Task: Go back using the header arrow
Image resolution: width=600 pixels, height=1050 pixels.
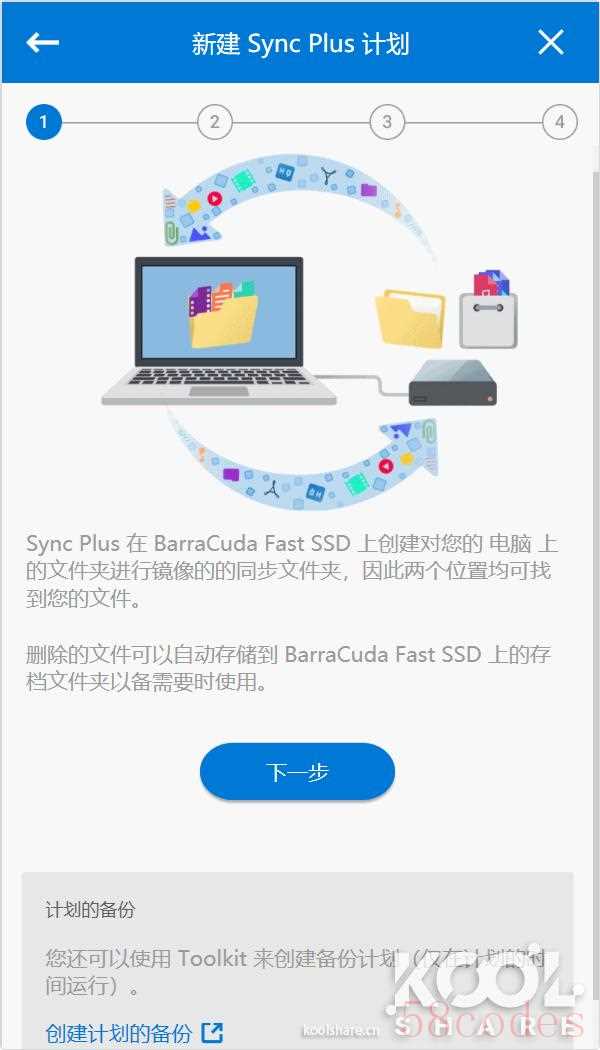Action: coord(43,42)
